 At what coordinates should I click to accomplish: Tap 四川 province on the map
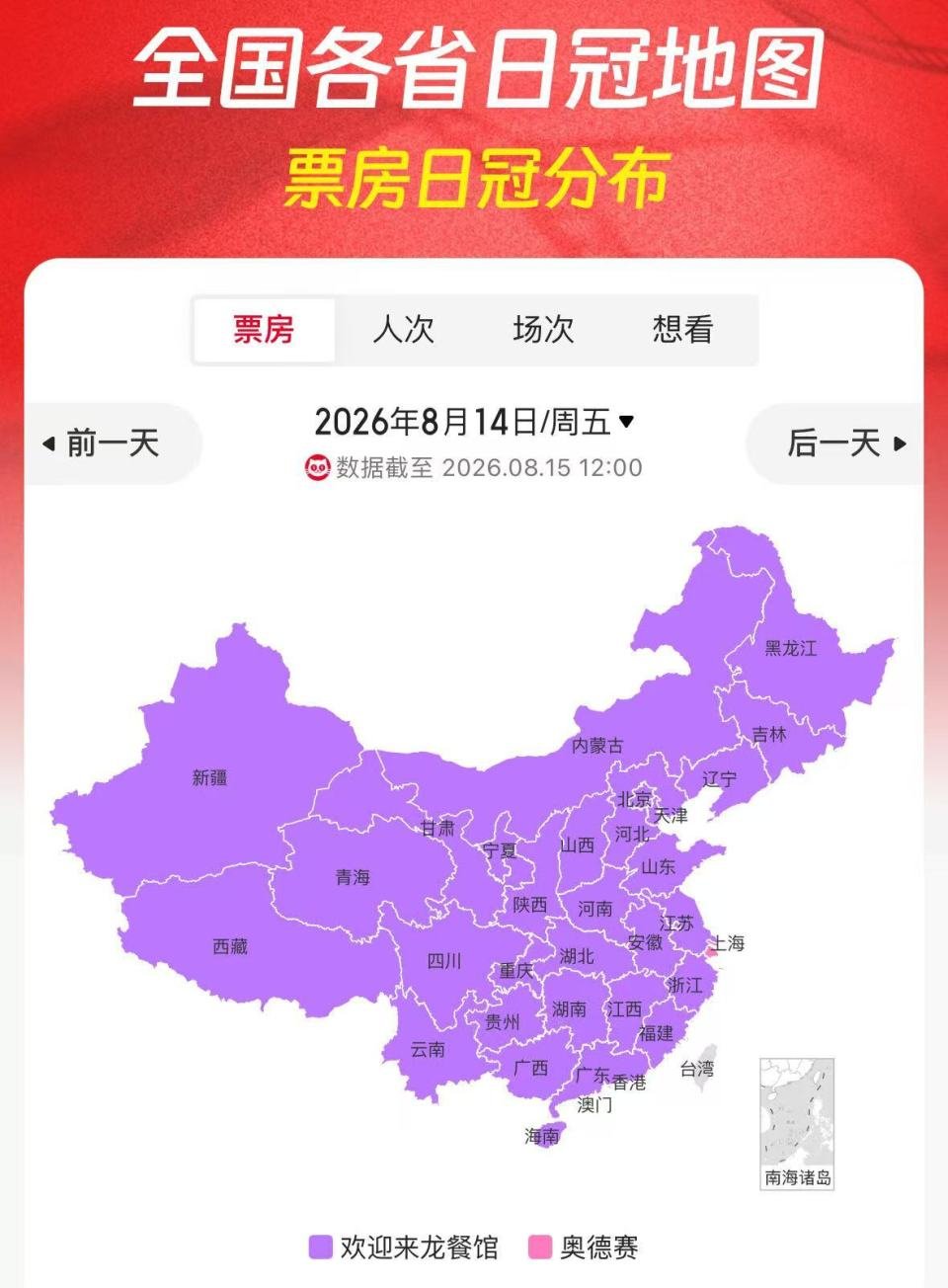443,960
